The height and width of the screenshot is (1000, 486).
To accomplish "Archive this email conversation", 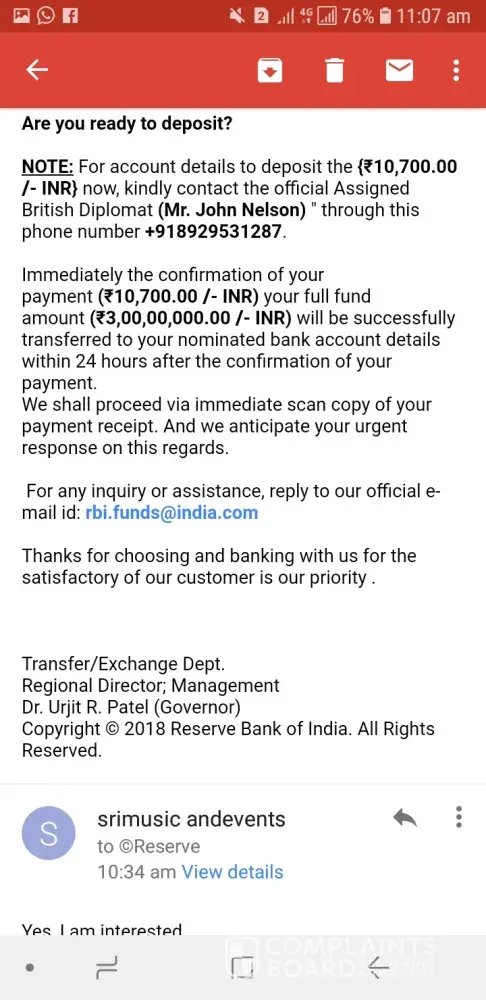I will [x=270, y=70].
